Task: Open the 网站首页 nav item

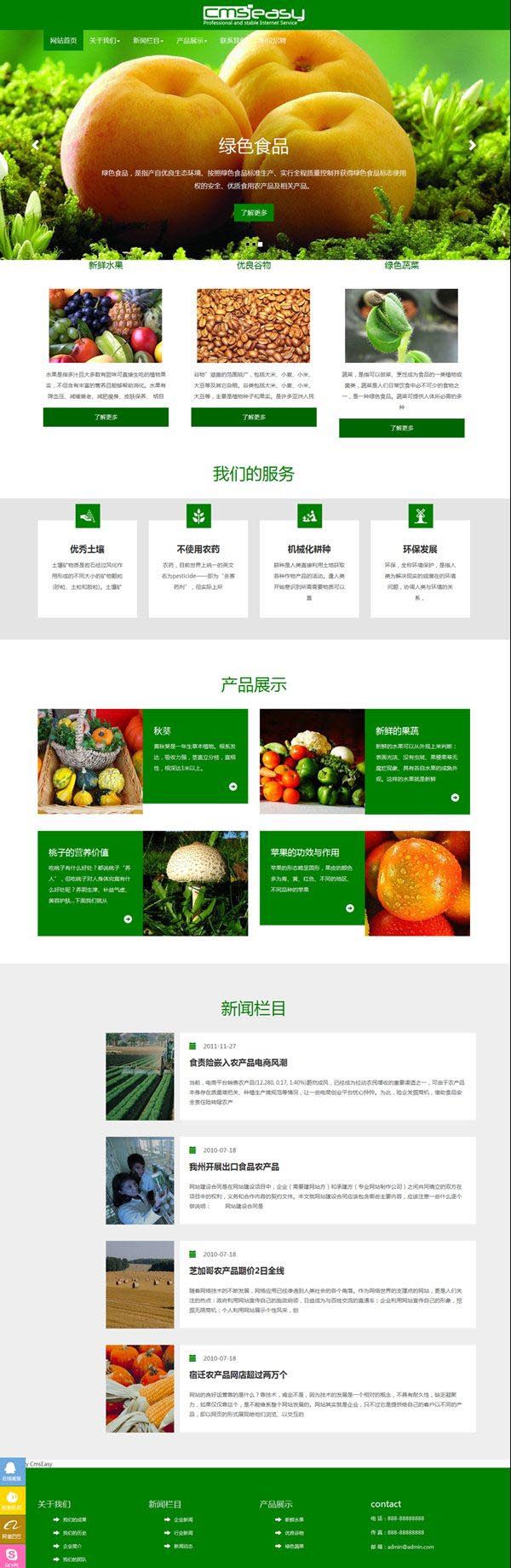Action: click(x=63, y=40)
